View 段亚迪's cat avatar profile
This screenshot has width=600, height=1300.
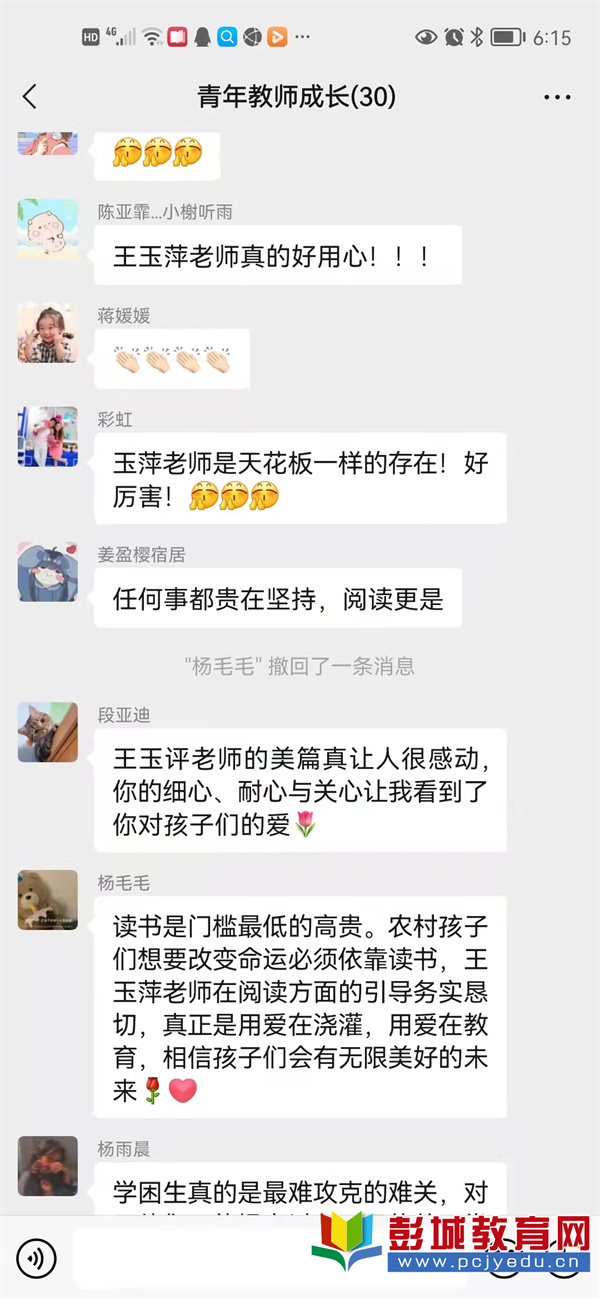click(x=47, y=732)
